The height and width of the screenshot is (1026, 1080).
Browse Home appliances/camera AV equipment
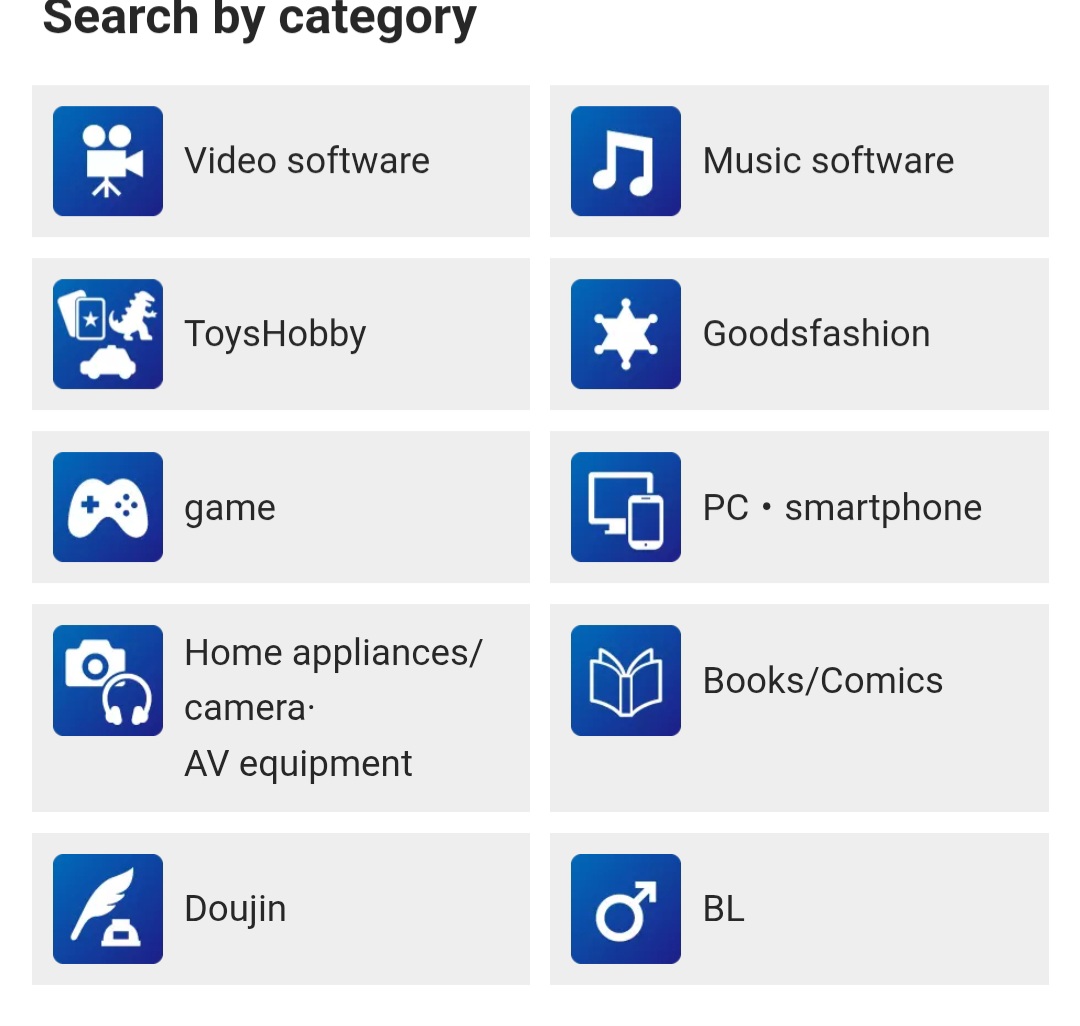click(x=281, y=707)
